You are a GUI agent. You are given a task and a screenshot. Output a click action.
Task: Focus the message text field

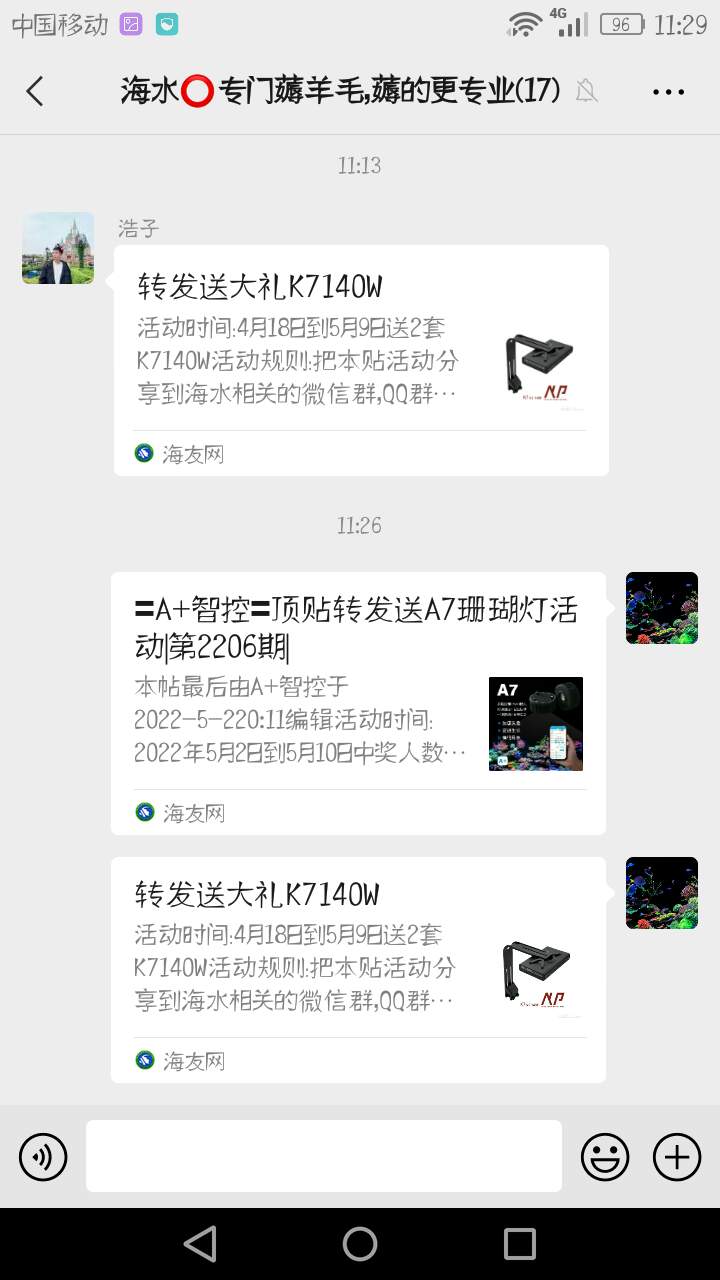click(323, 1156)
